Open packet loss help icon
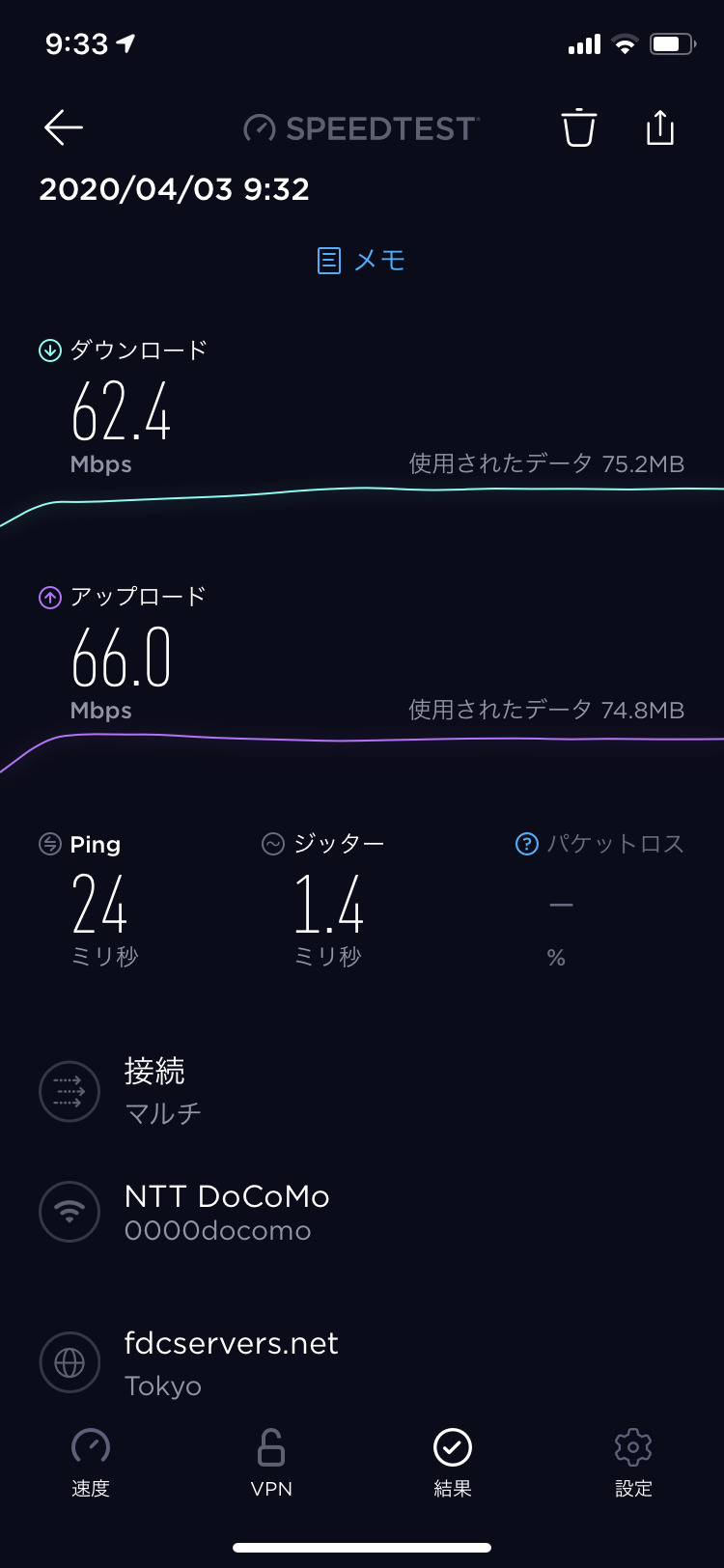This screenshot has height=1568, width=724. pyautogui.click(x=527, y=845)
